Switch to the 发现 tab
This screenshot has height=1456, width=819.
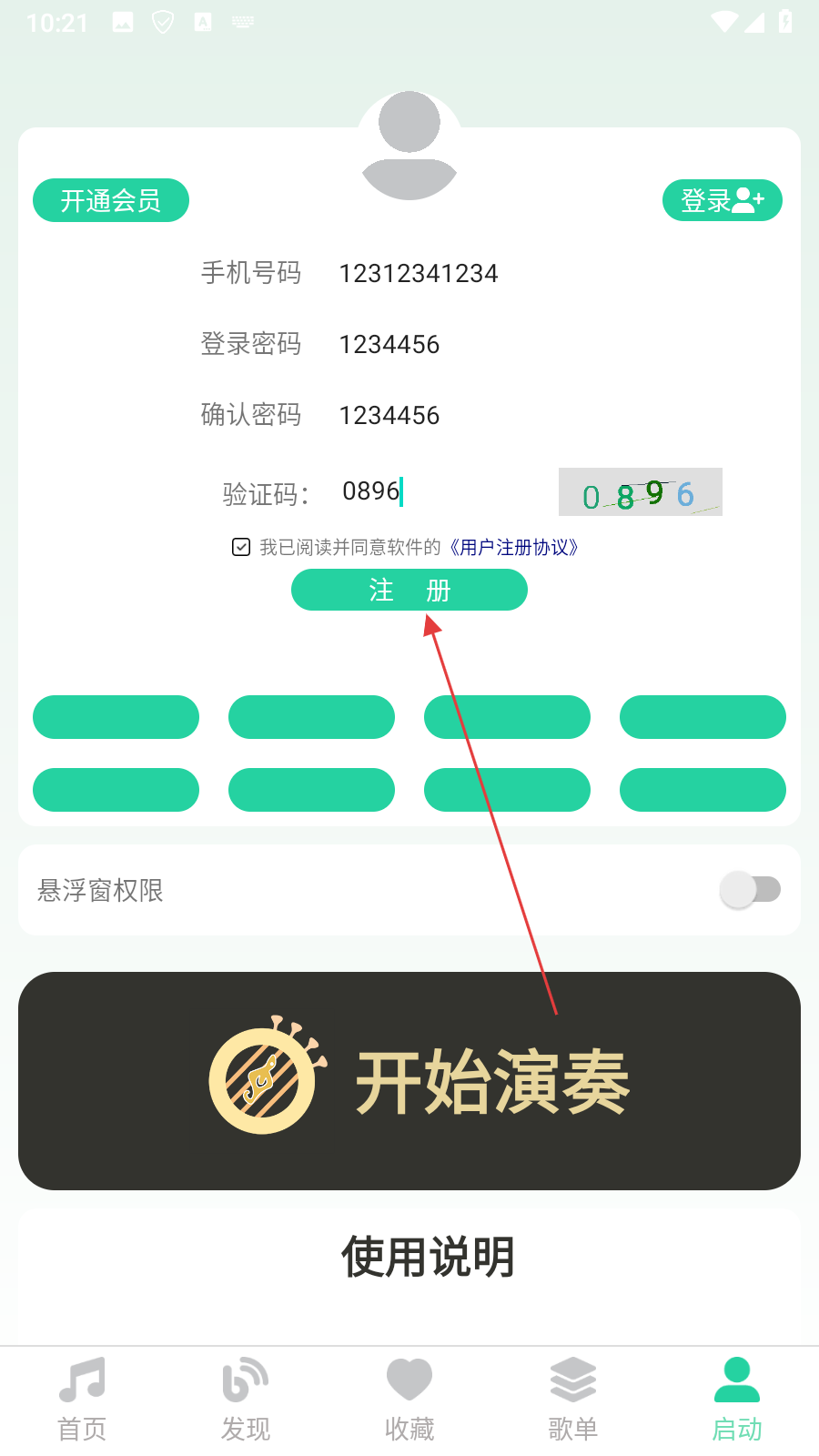(x=246, y=1400)
